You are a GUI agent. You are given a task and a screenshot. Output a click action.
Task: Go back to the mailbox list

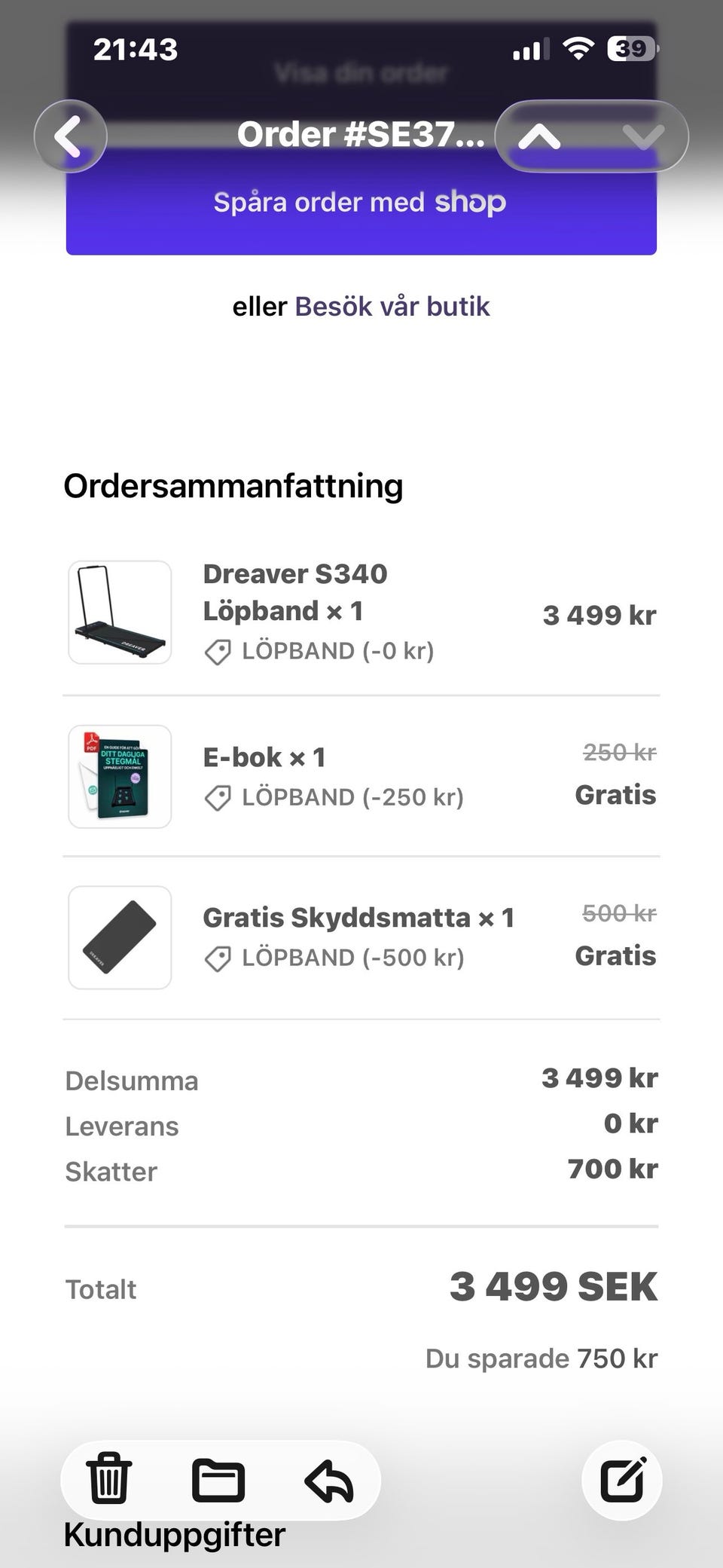point(70,136)
